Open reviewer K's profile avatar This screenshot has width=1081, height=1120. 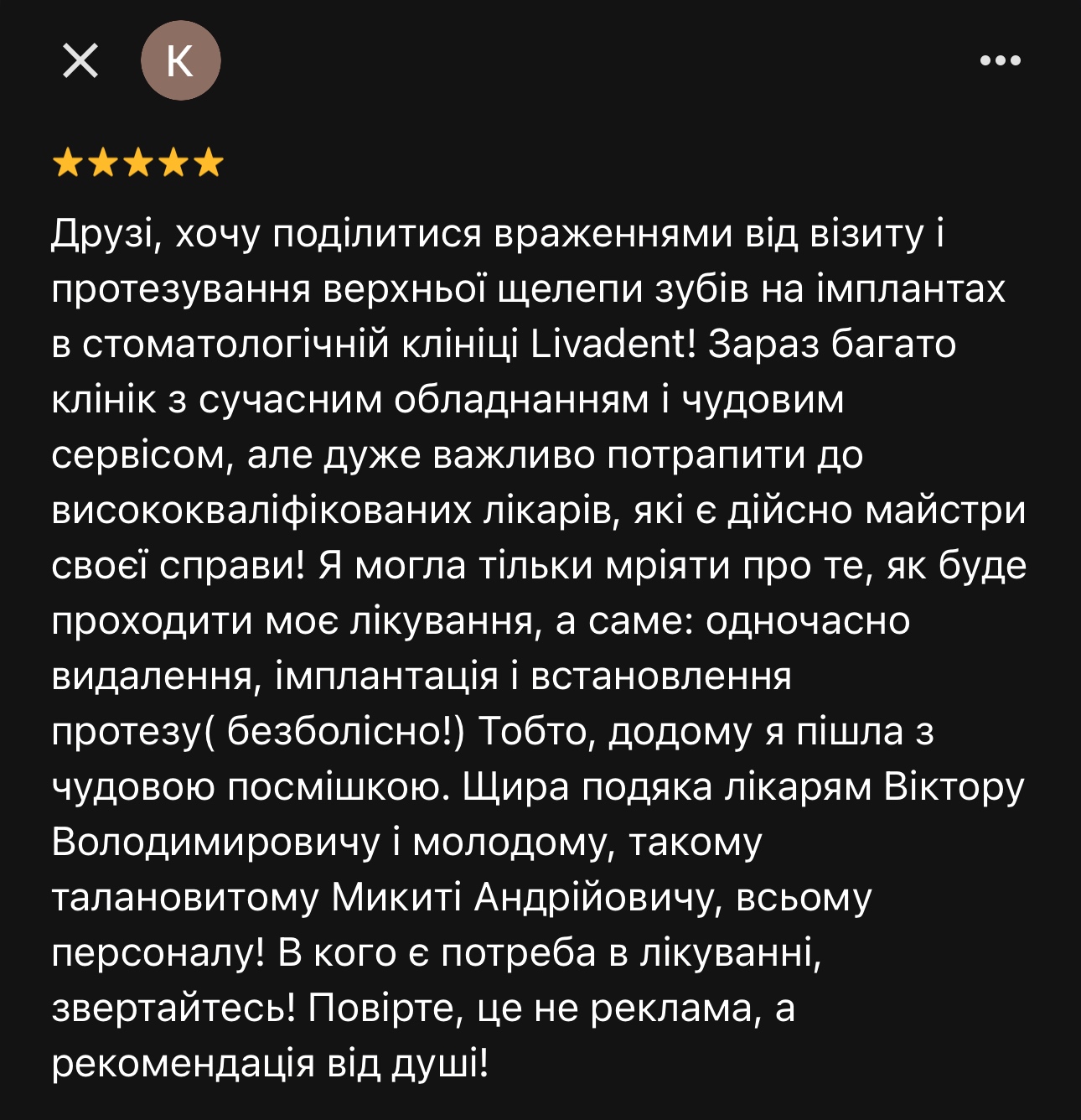[180, 60]
